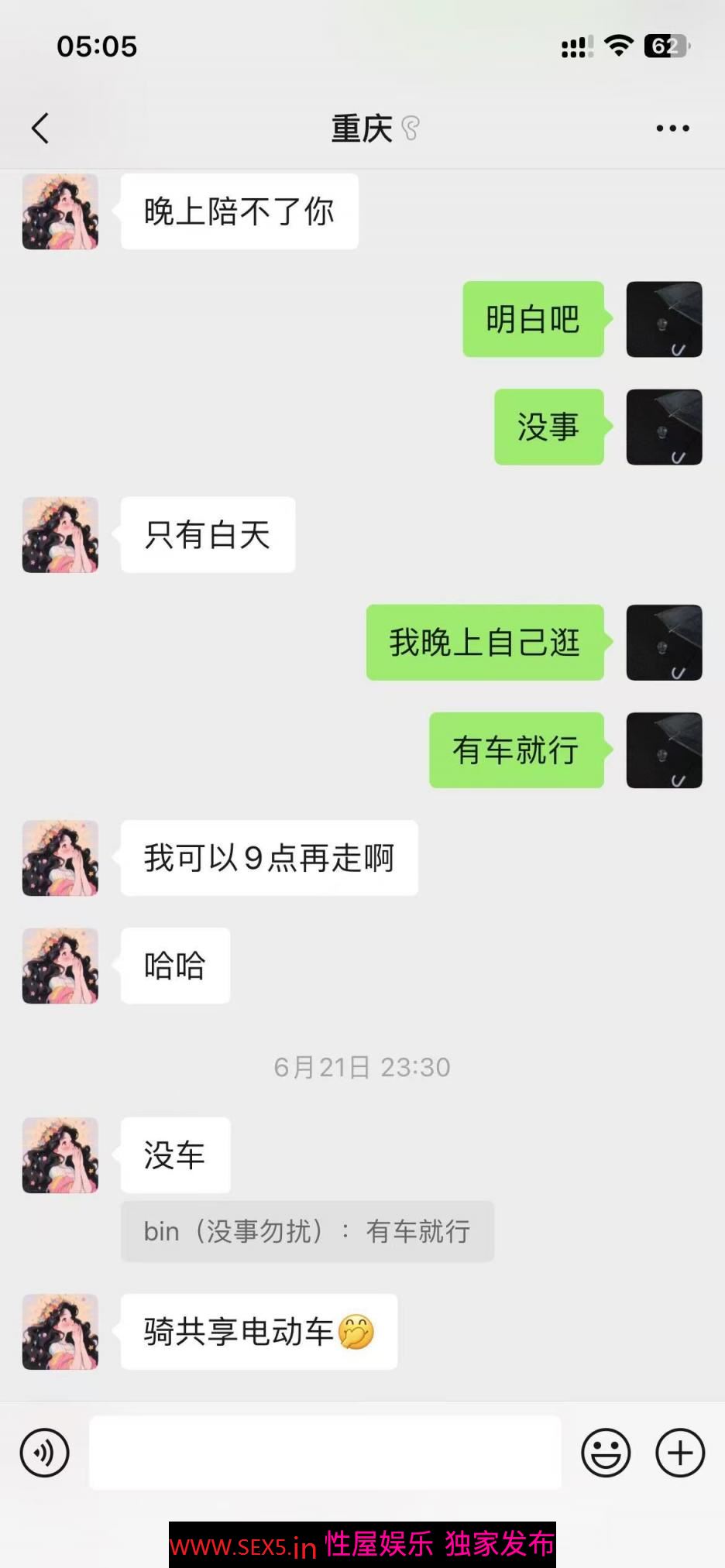
Task: Go back to the chat list
Action: tap(40, 129)
